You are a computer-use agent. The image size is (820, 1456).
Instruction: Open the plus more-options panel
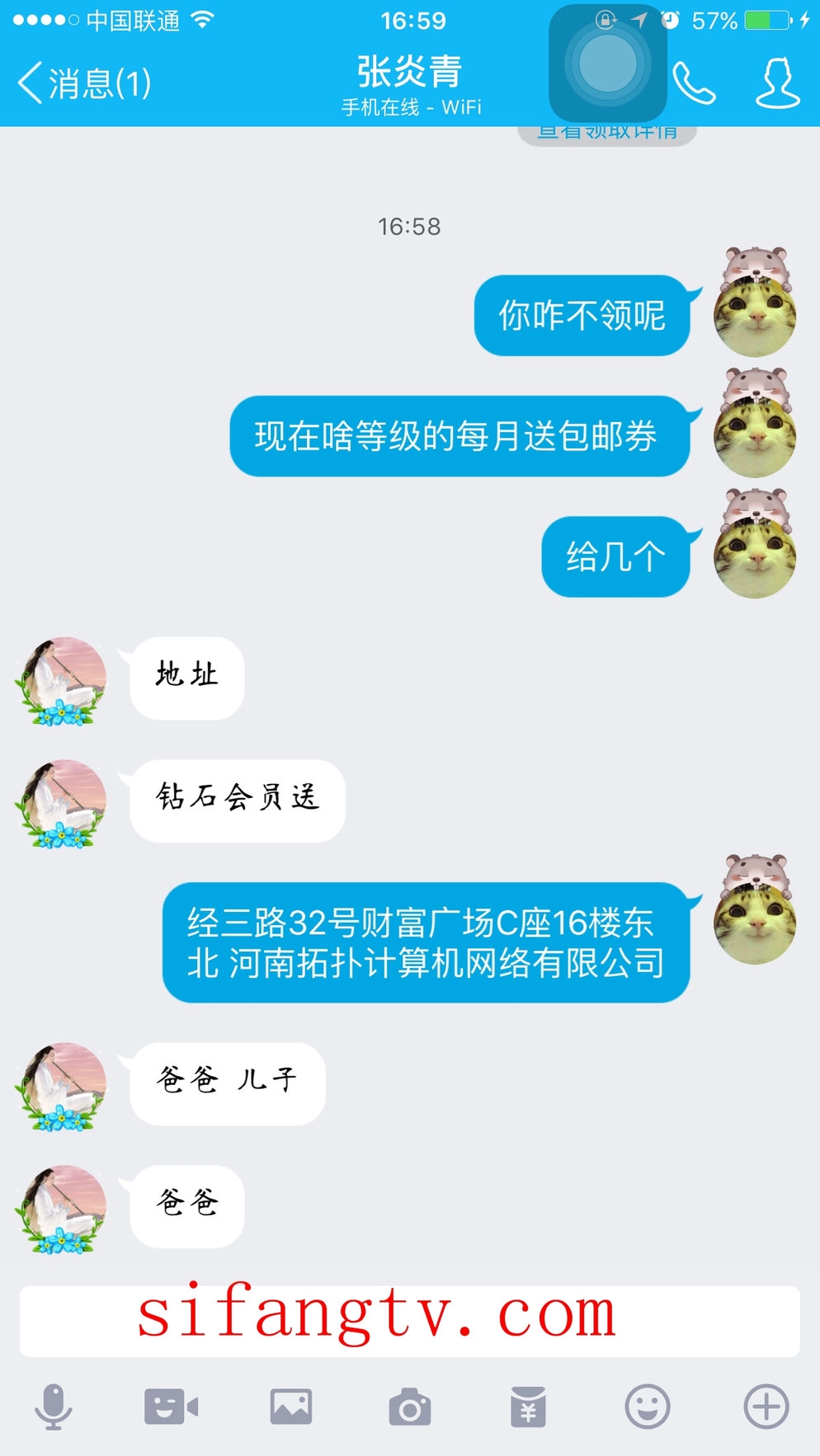(x=766, y=1407)
